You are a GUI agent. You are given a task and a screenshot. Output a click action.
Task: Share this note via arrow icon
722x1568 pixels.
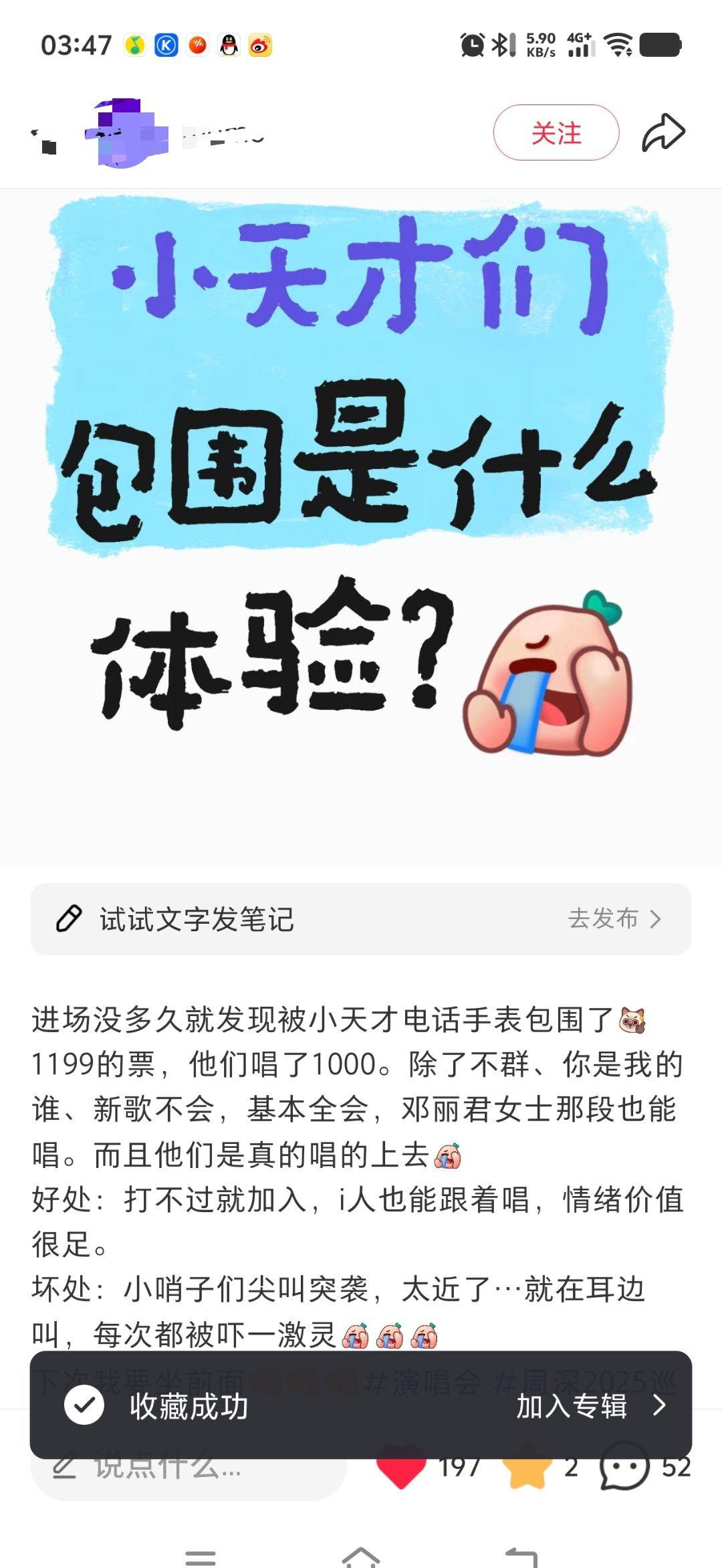[x=663, y=132]
